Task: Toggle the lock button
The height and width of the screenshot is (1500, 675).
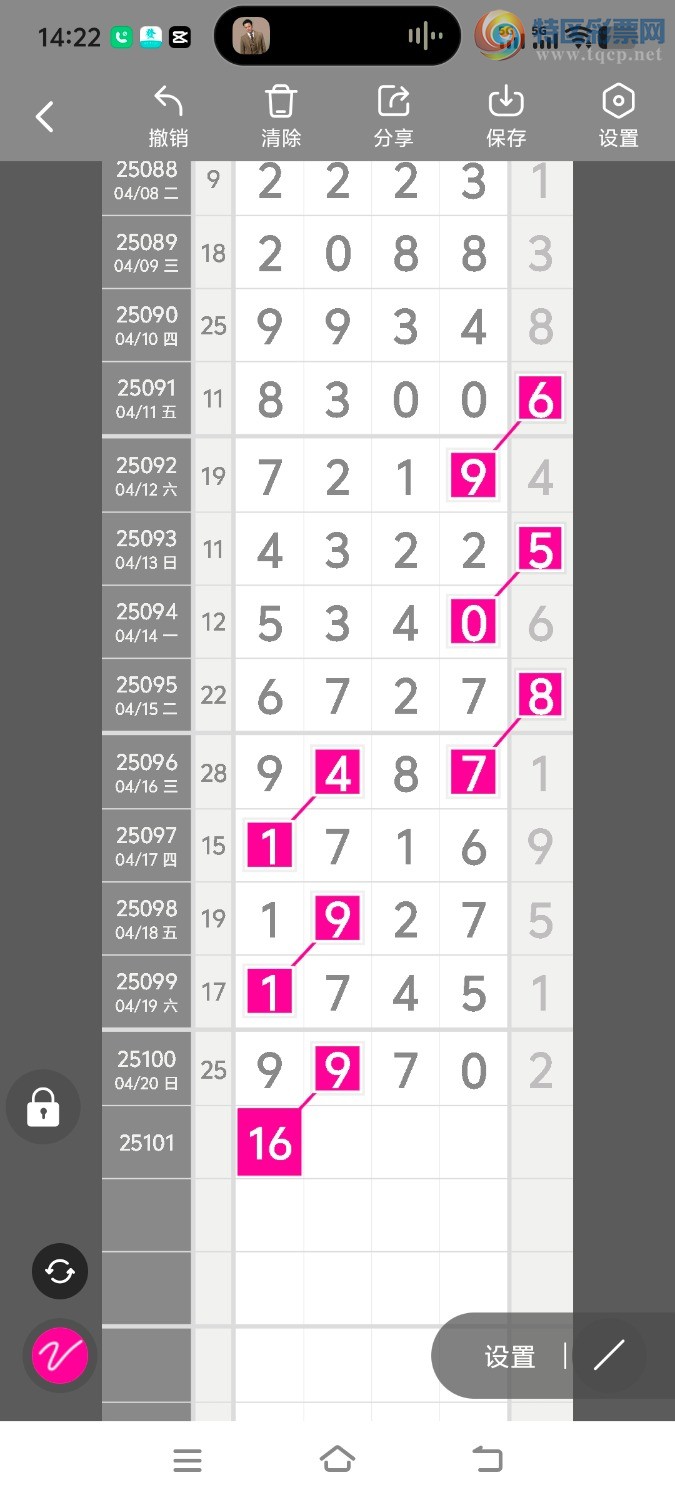Action: 43,1107
